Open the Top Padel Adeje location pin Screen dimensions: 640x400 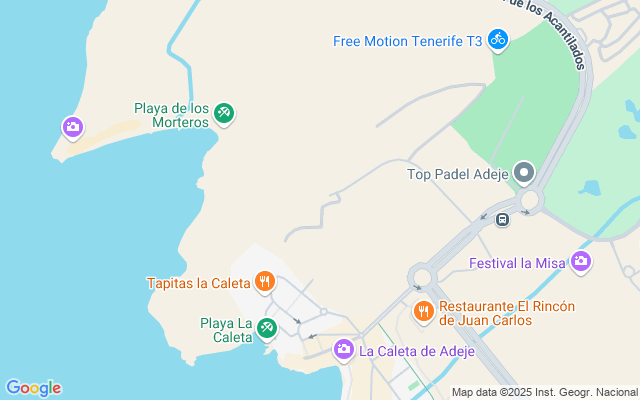[525, 174]
